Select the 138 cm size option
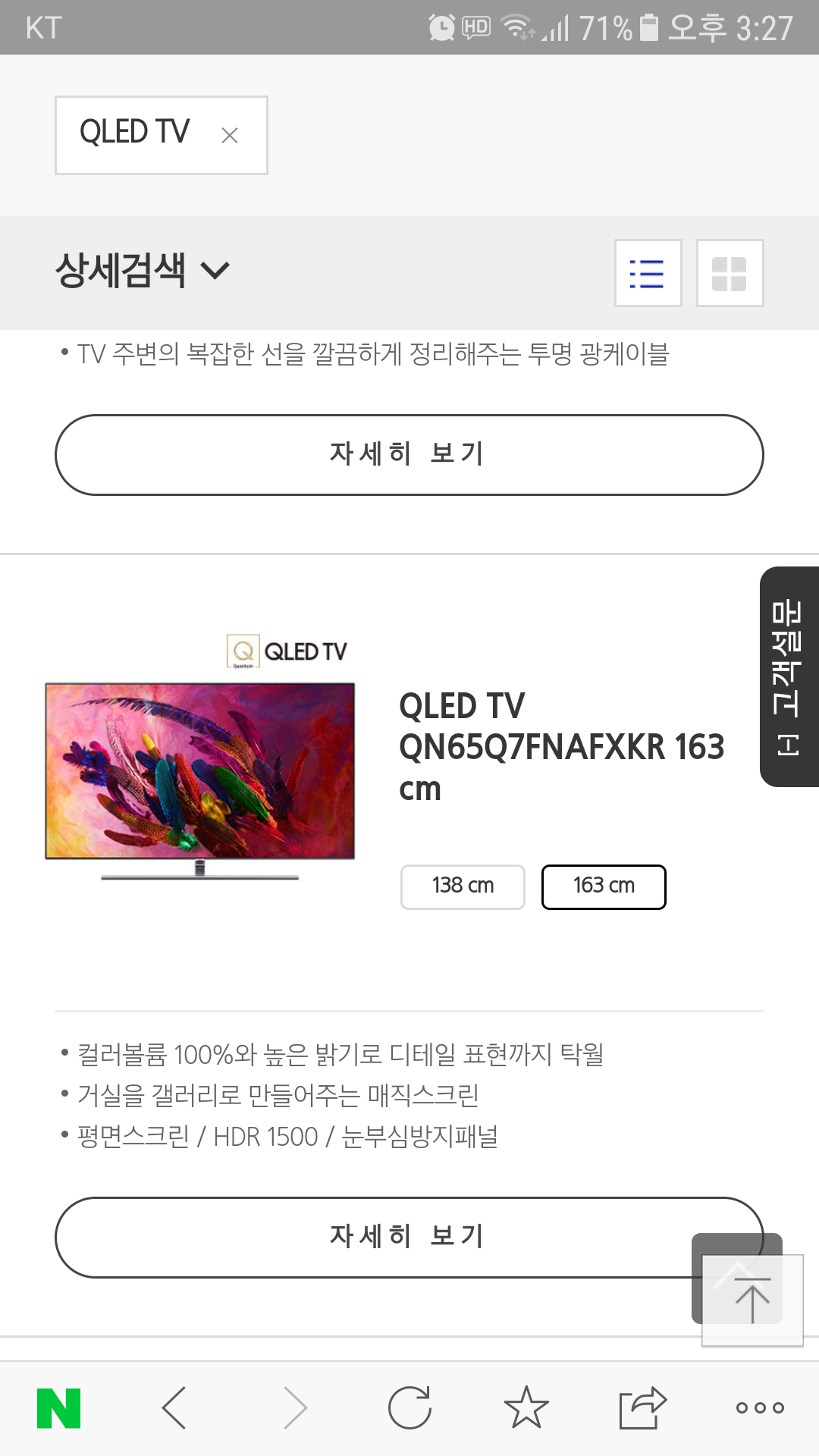This screenshot has height=1456, width=819. tap(463, 886)
